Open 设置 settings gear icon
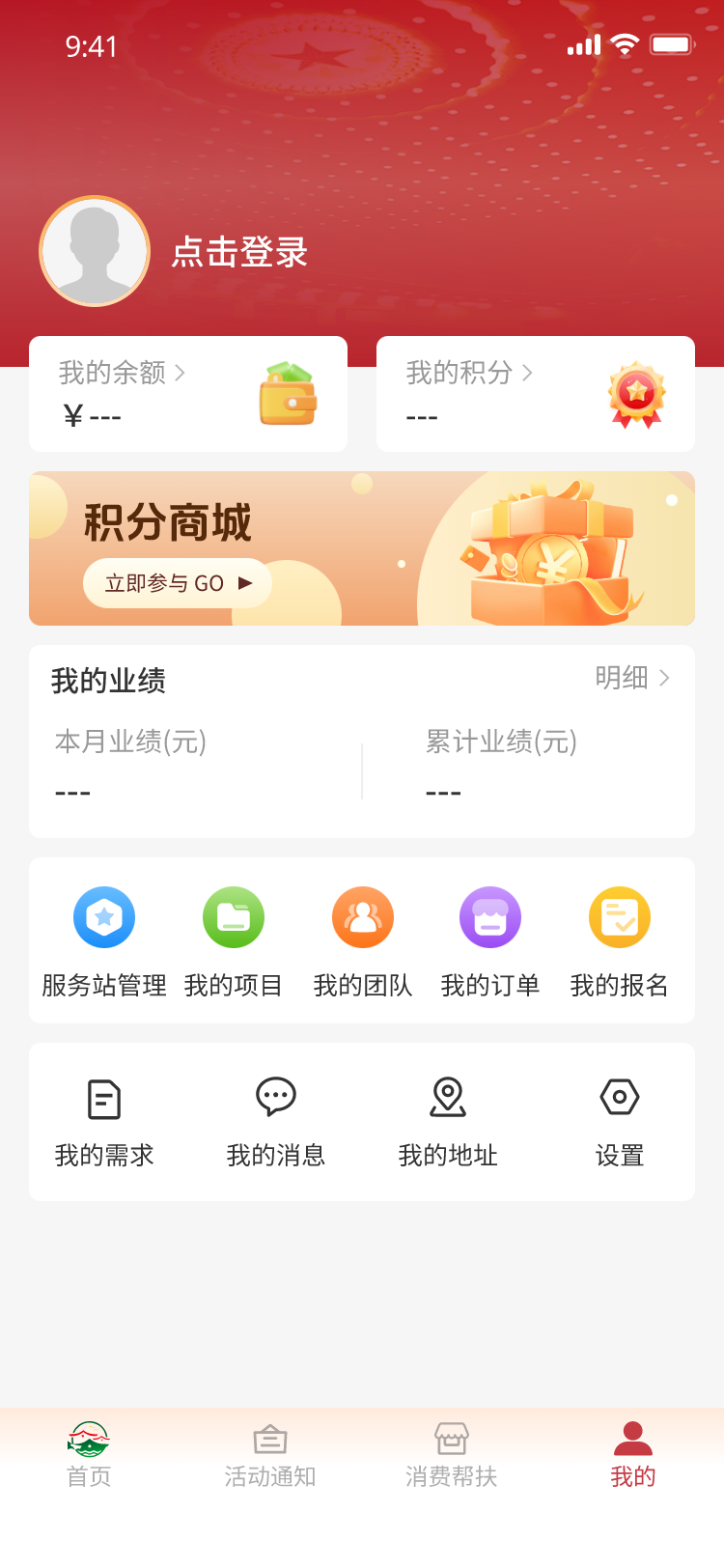 [619, 1098]
